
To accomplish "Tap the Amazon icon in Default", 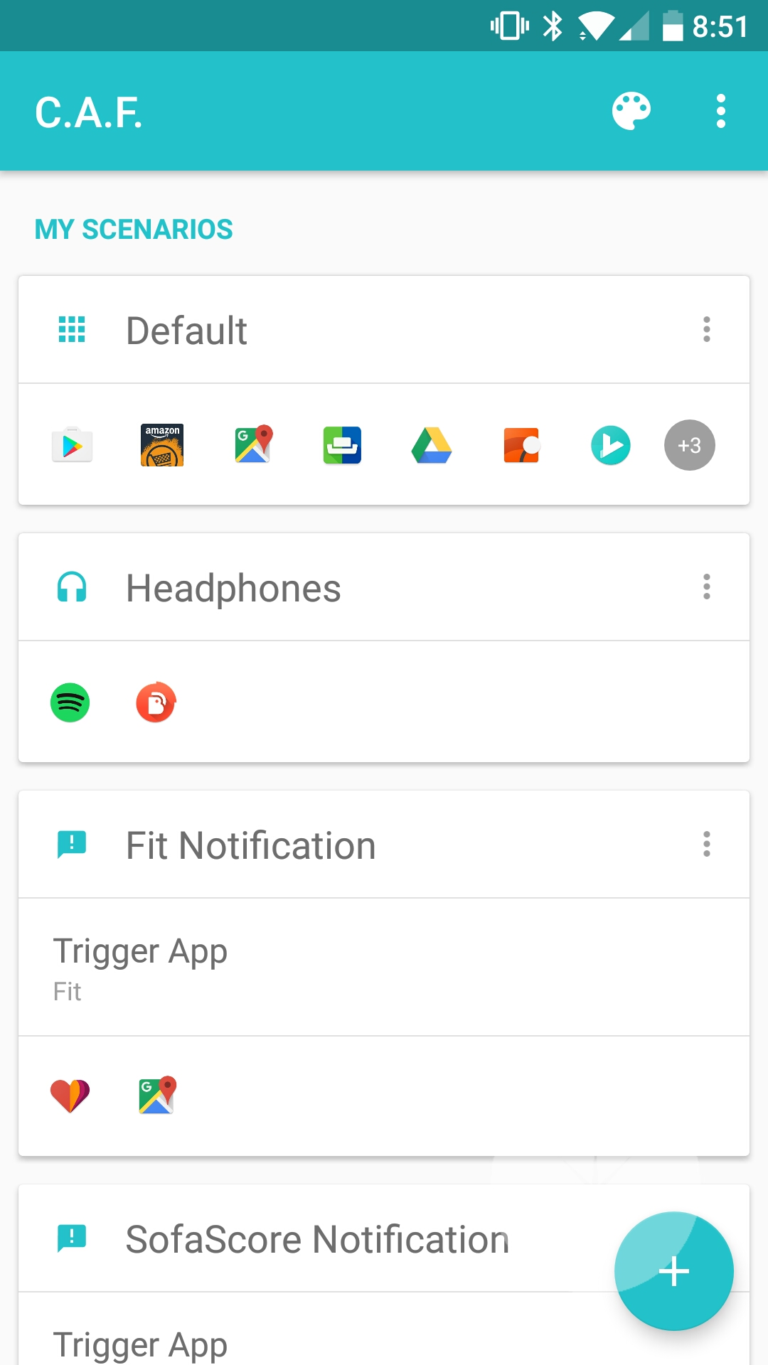I will [x=162, y=445].
